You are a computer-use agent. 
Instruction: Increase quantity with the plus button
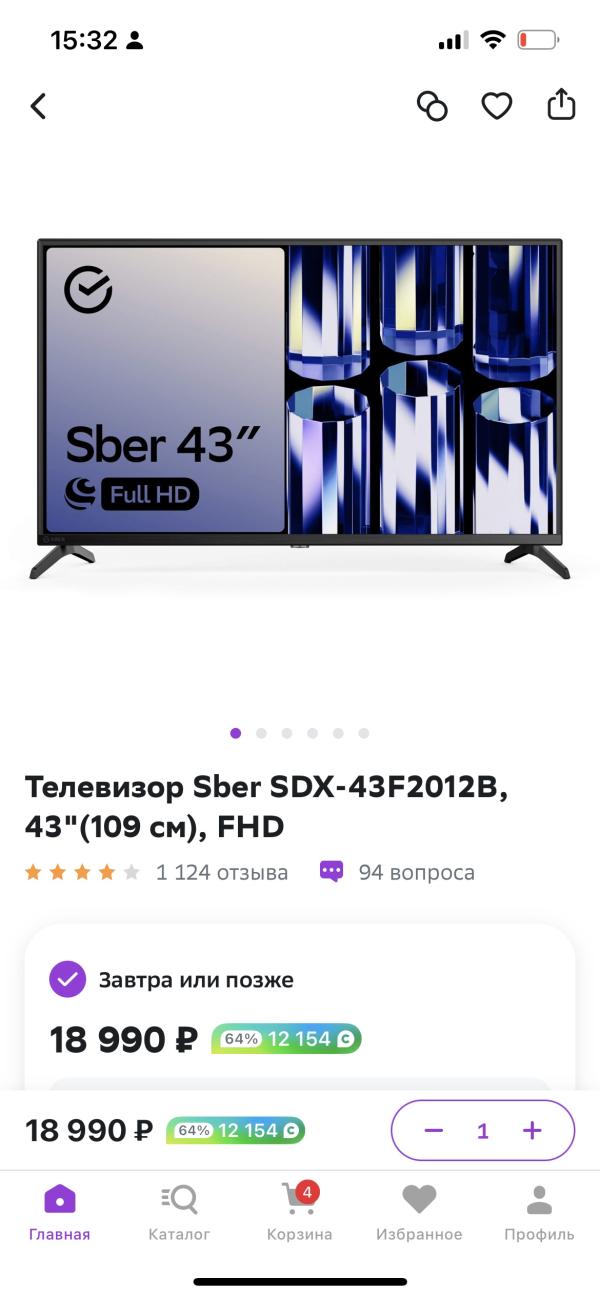point(532,1131)
